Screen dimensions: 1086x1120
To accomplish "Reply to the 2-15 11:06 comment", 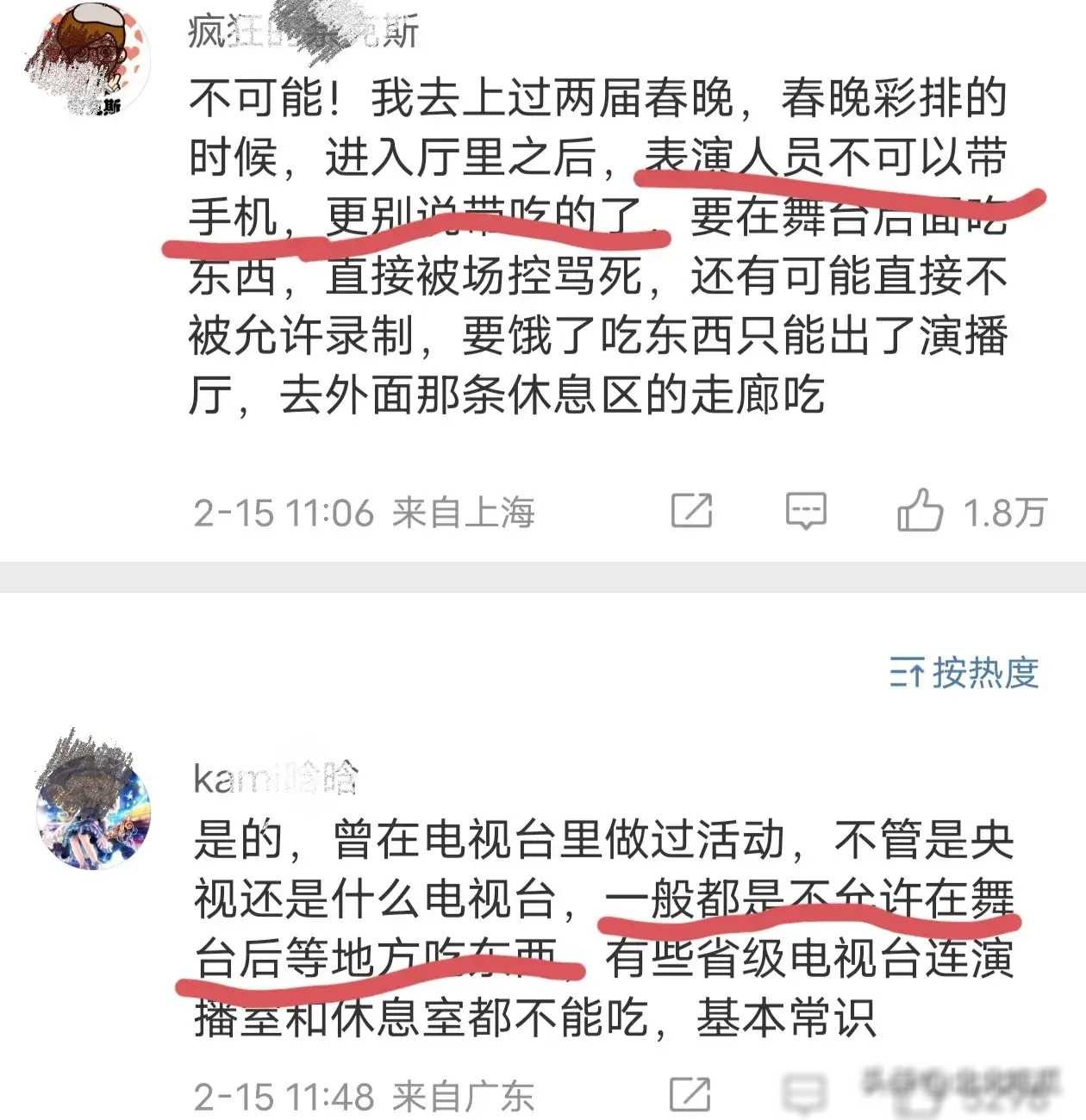I will pyautogui.click(x=806, y=512).
